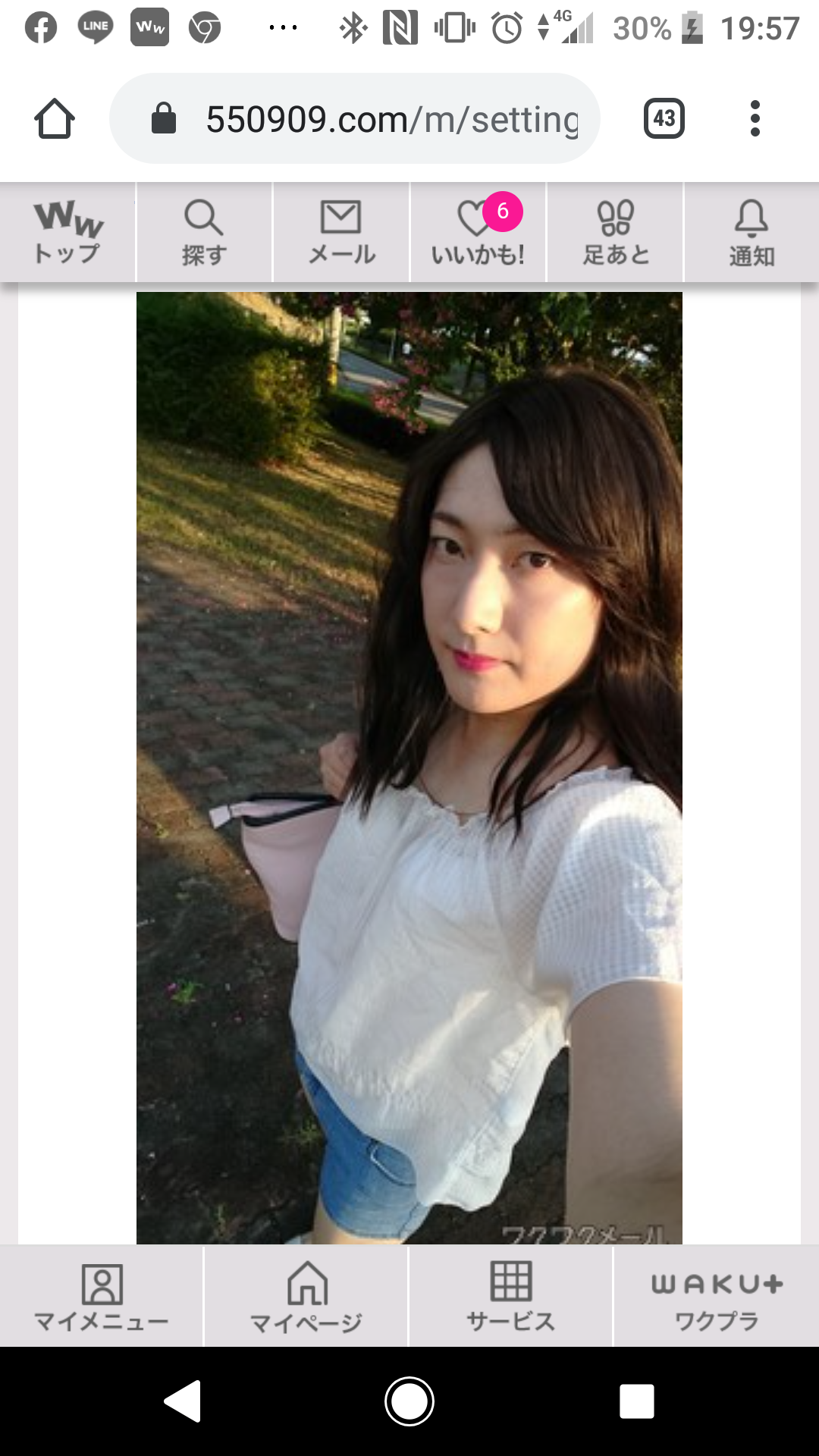
Task: Open the ワクプラ WAKU+ tab
Action: pyautogui.click(x=716, y=1298)
